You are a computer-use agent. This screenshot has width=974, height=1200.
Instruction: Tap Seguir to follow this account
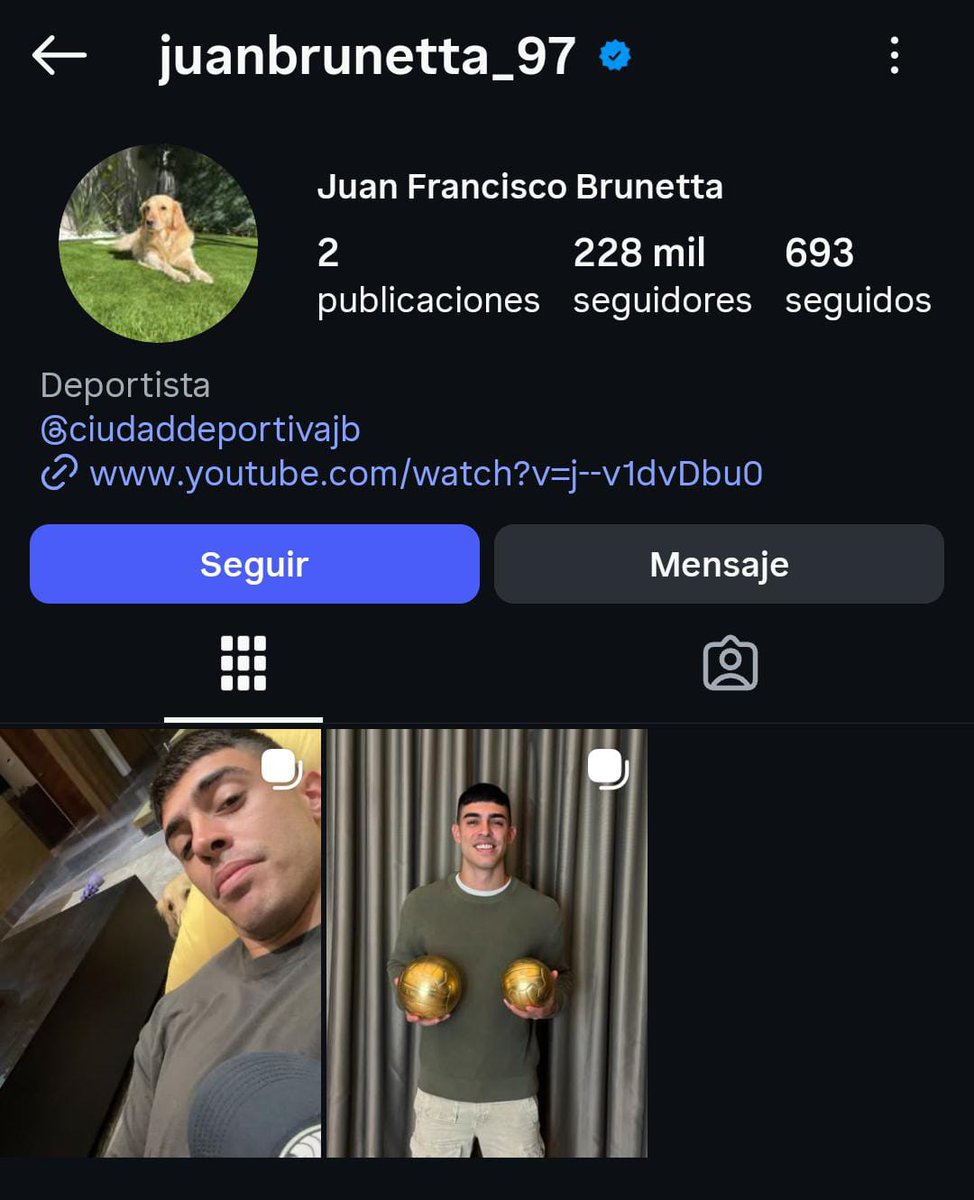point(254,564)
